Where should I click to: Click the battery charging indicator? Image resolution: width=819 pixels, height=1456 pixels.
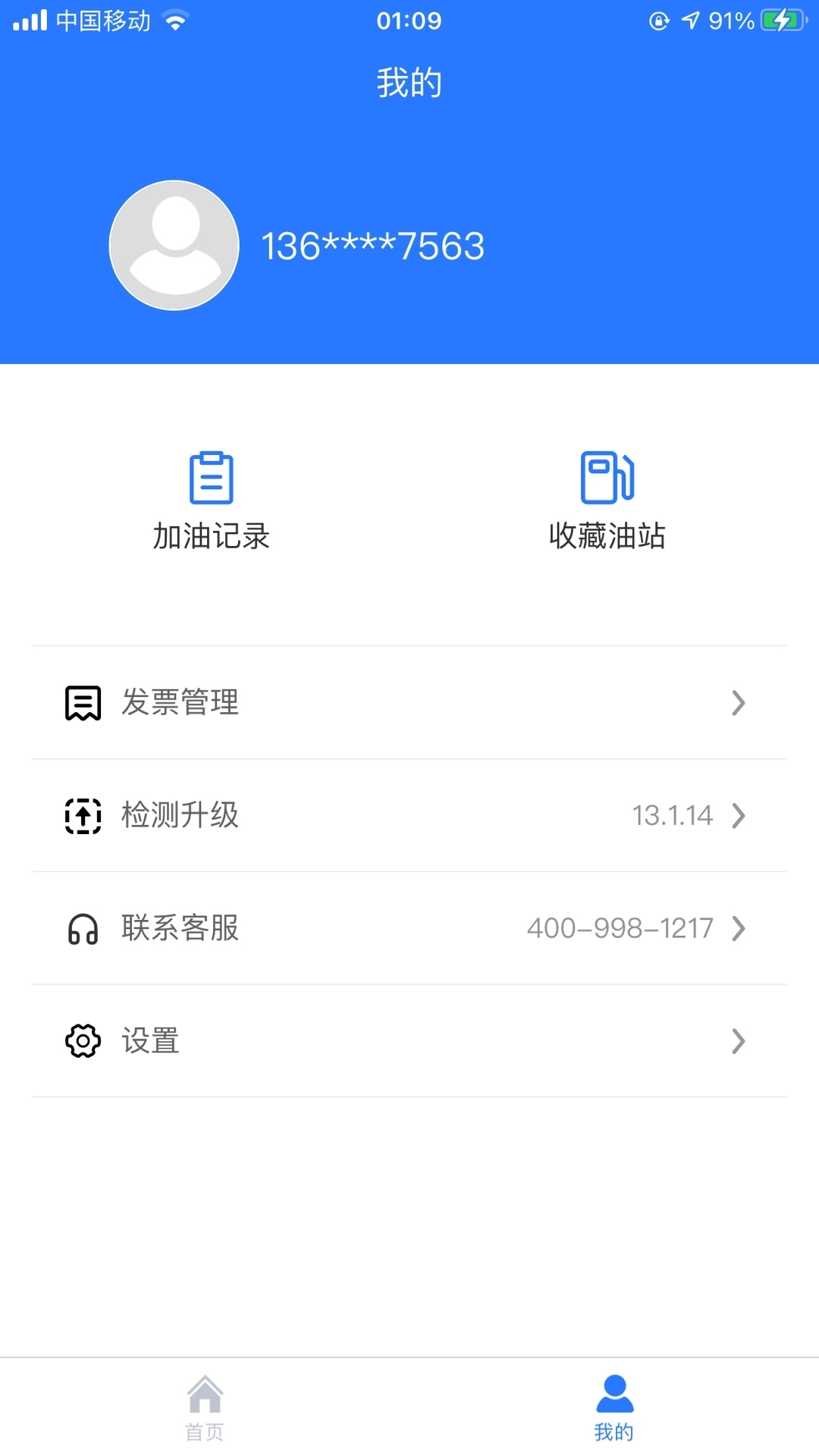(x=783, y=20)
